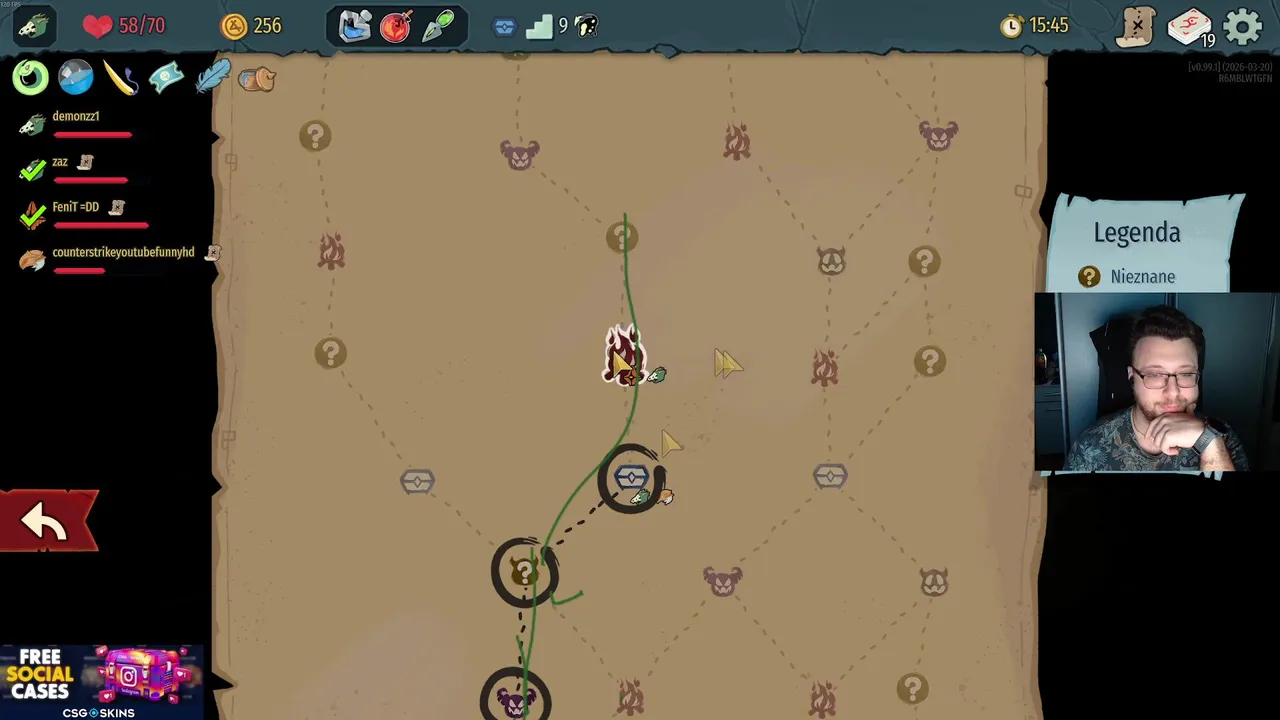View player demonzz1's status
The width and height of the screenshot is (1280, 720).
[x=76, y=117]
